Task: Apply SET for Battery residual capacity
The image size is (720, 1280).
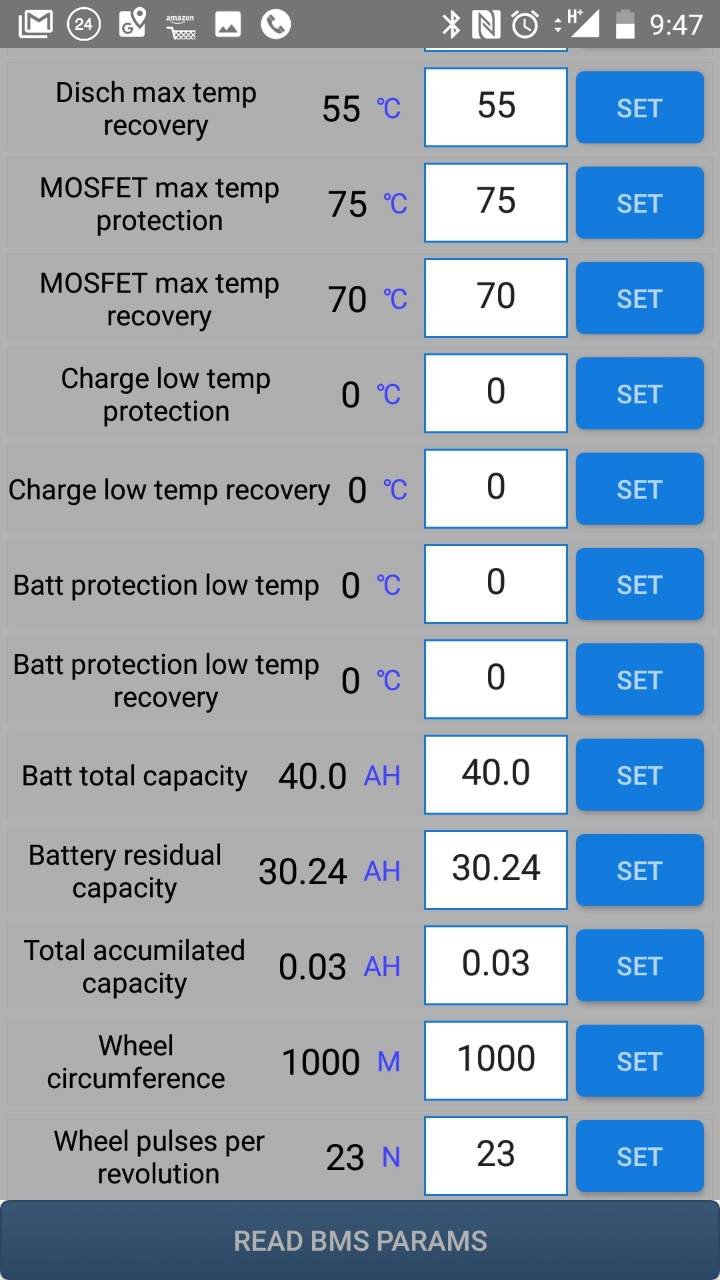Action: tap(639, 870)
